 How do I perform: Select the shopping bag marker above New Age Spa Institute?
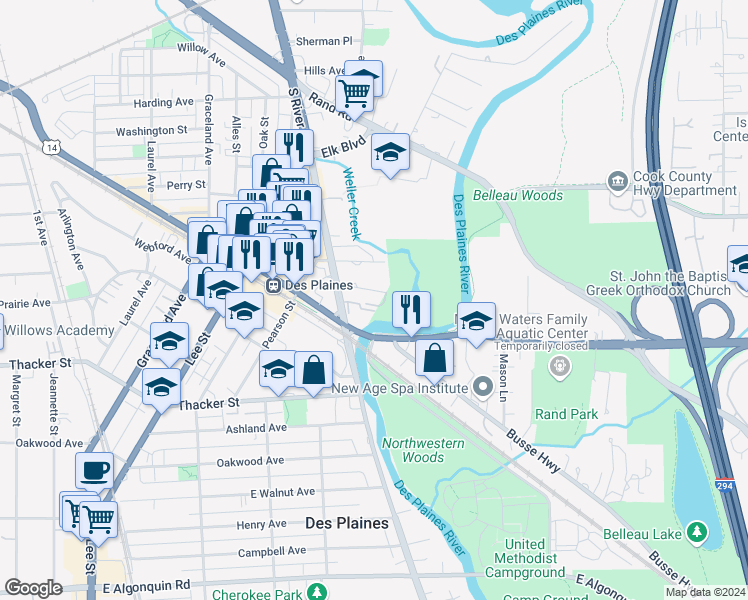coord(434,359)
